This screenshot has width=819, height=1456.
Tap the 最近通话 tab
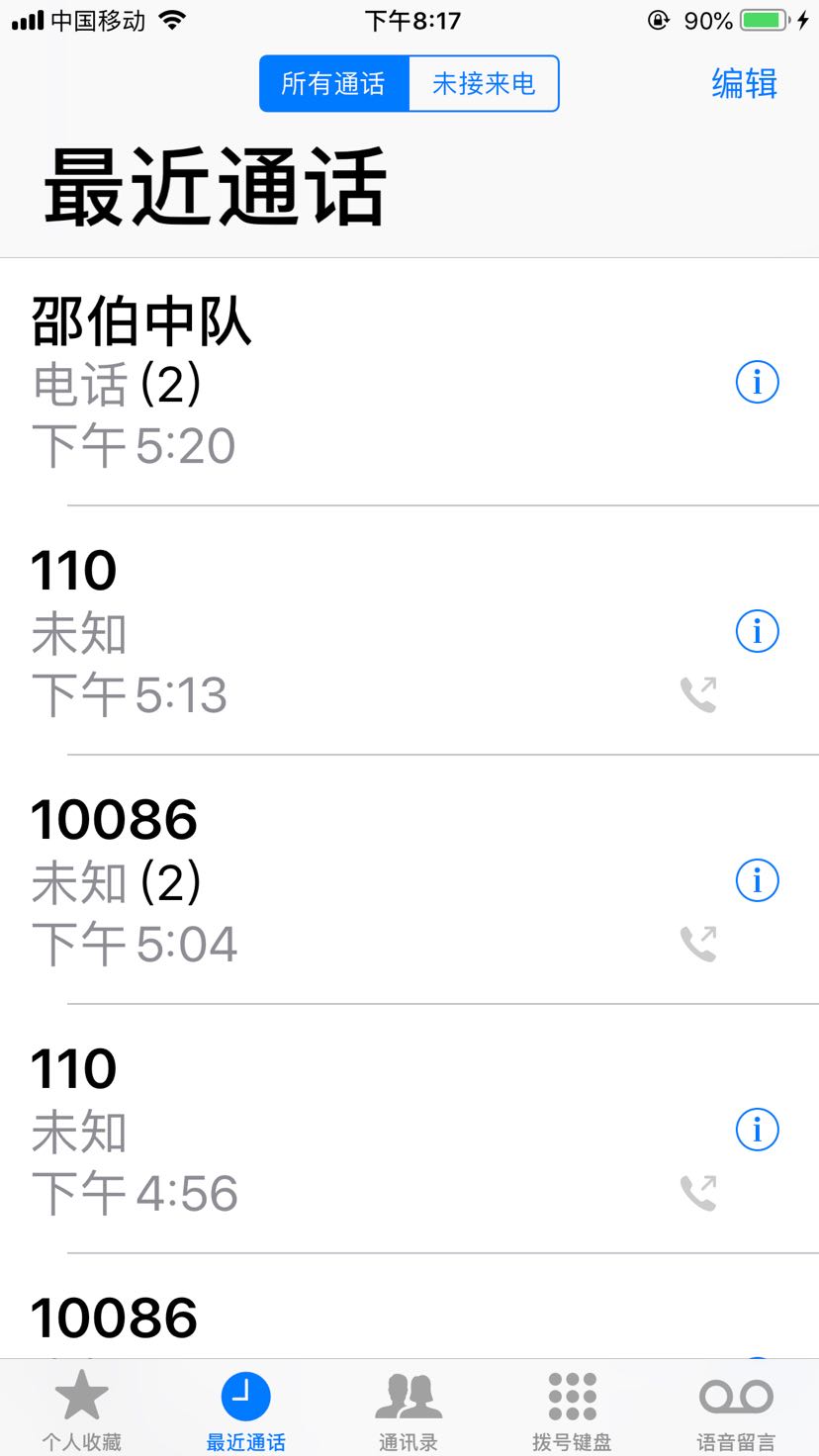pyautogui.click(x=245, y=1410)
